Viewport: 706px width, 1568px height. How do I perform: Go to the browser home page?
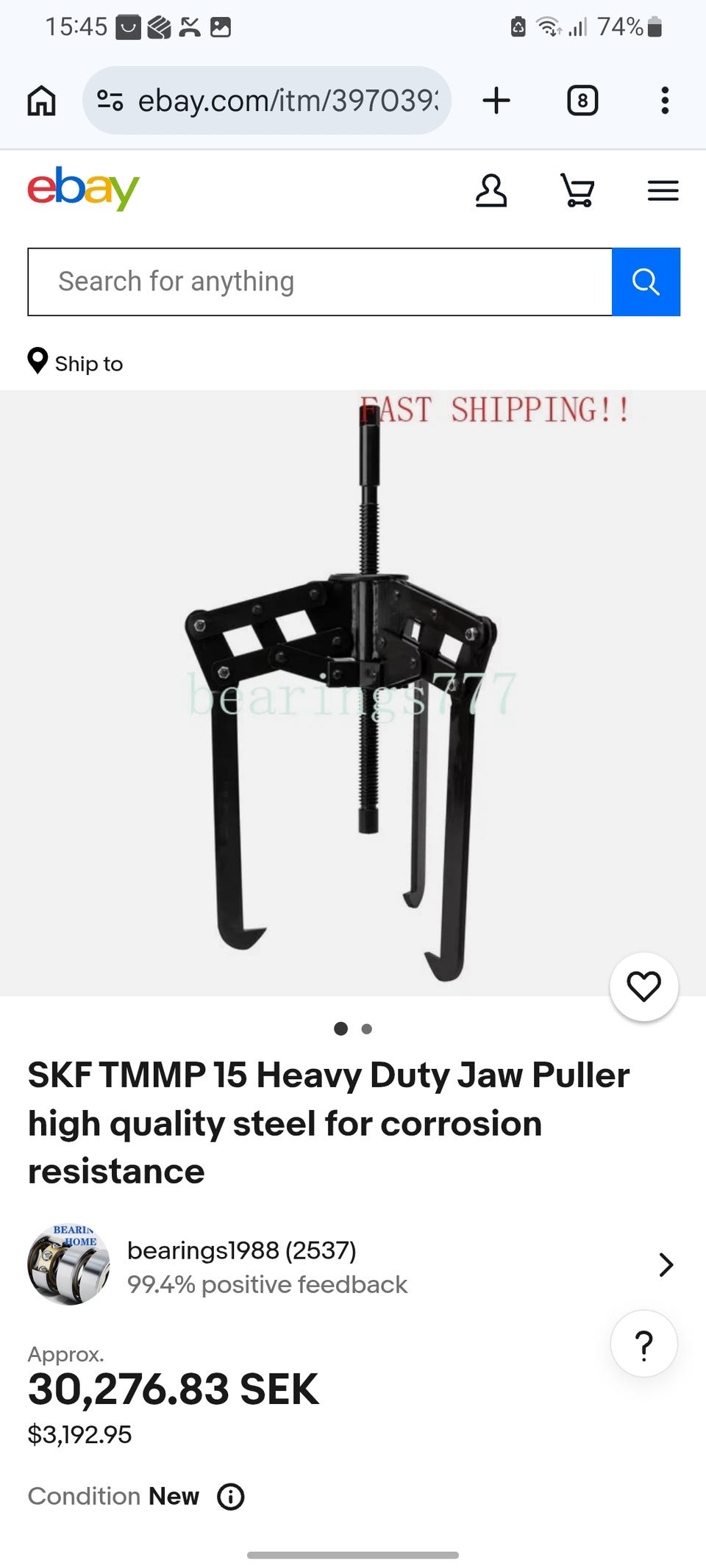41,101
